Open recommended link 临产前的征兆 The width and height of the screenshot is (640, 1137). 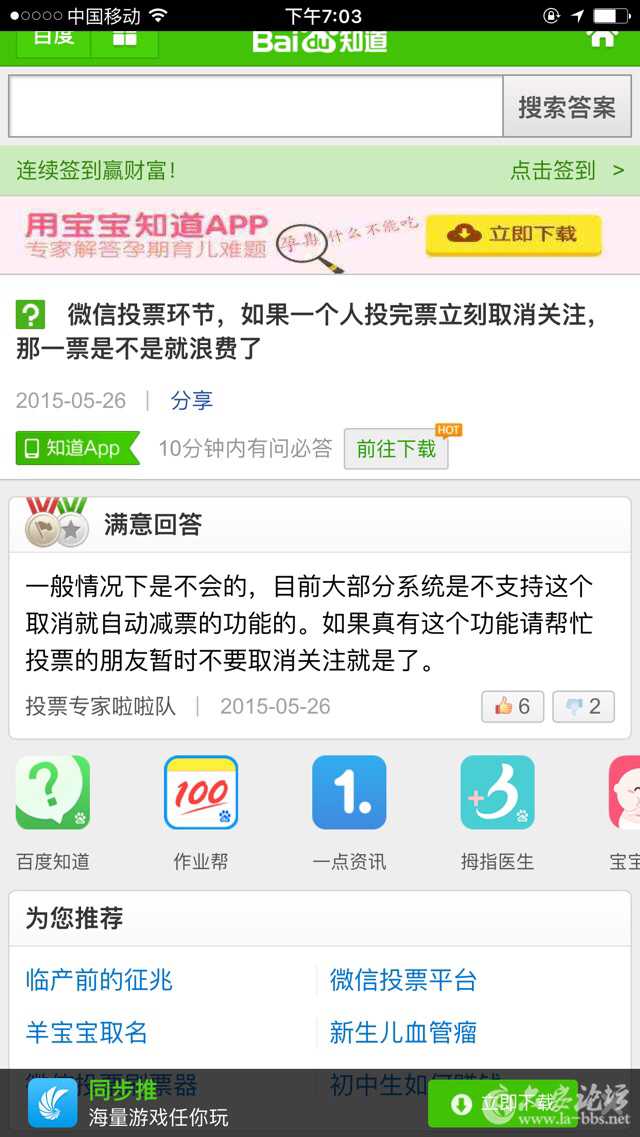99,980
